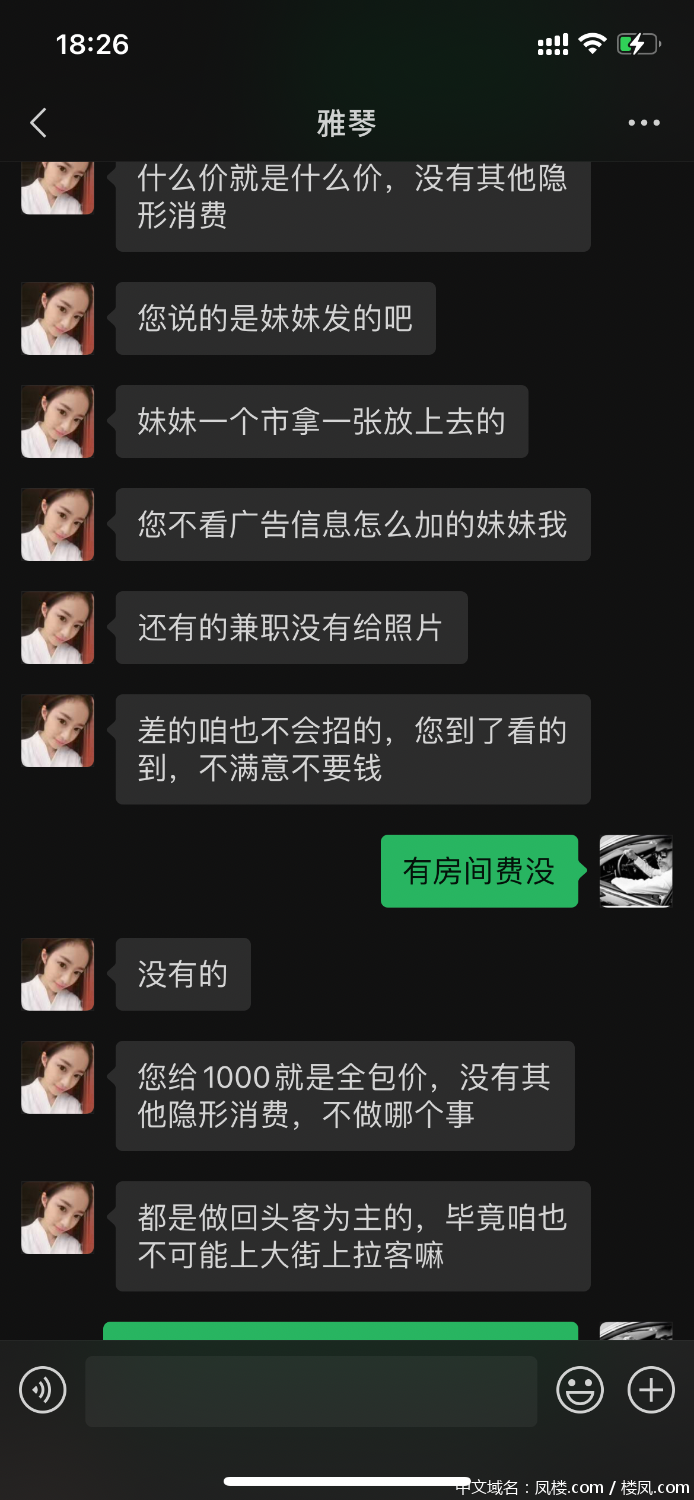This screenshot has height=1500, width=694.
Task: Open the emoji sticker panel
Action: click(580, 1390)
